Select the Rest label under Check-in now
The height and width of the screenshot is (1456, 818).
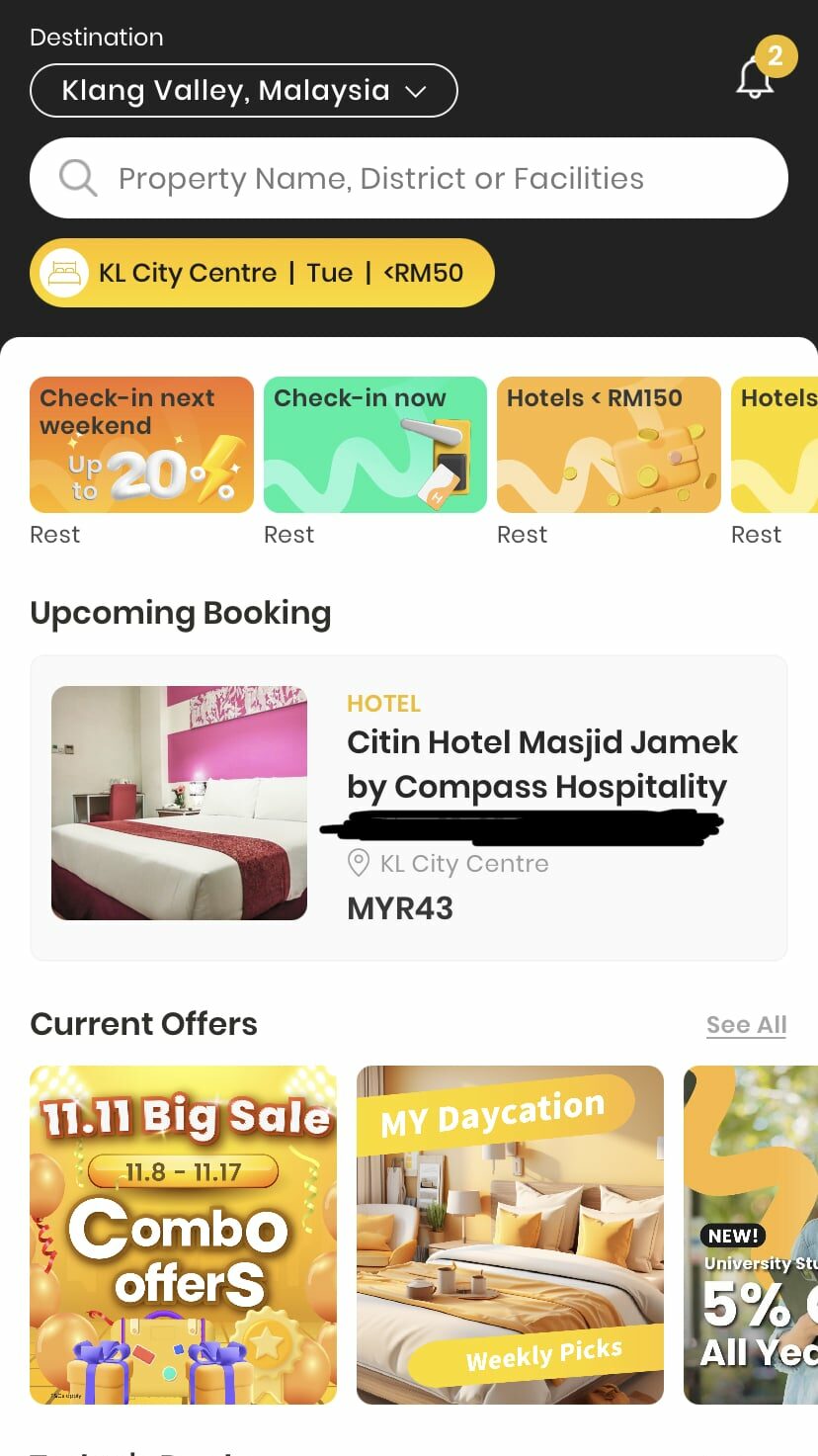click(288, 534)
